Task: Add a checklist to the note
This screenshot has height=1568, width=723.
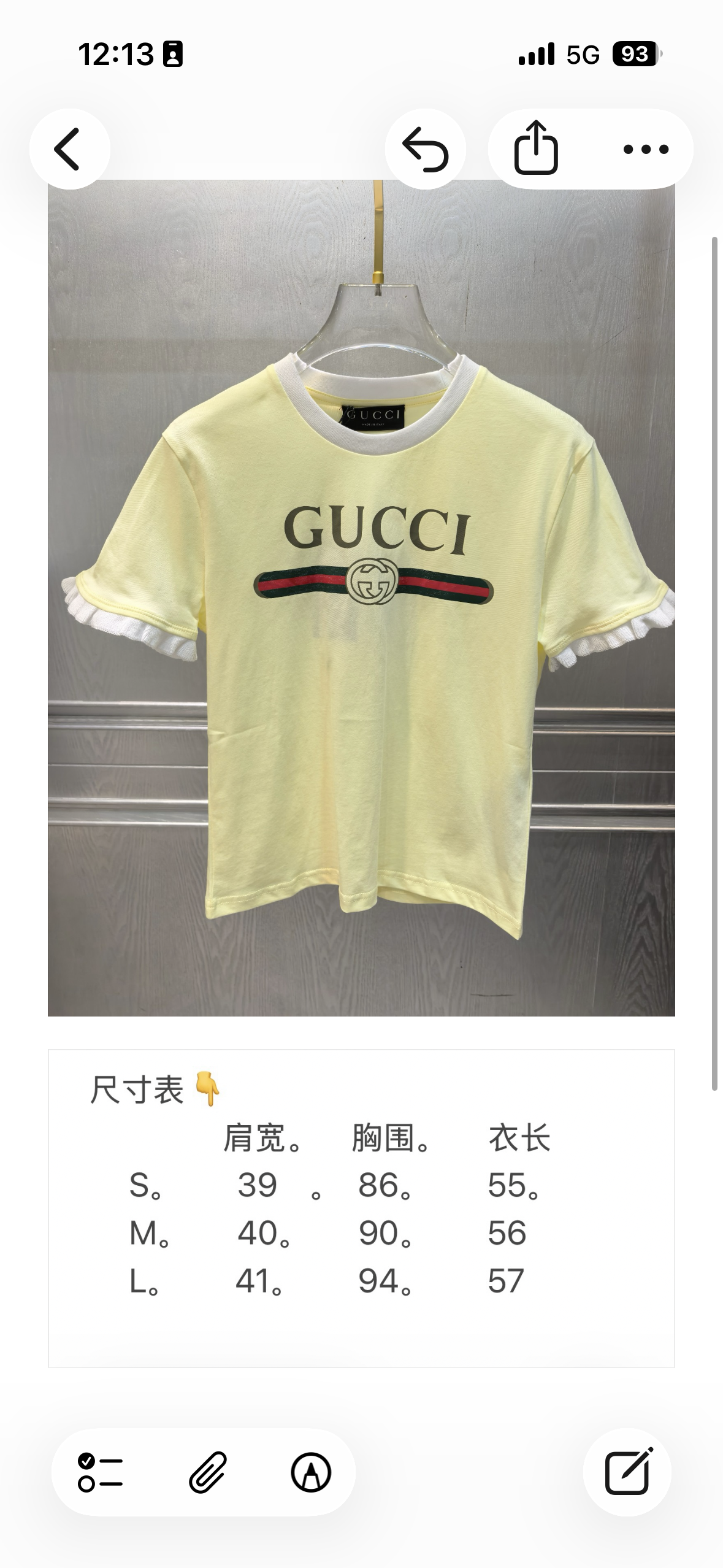Action: pos(101,1472)
